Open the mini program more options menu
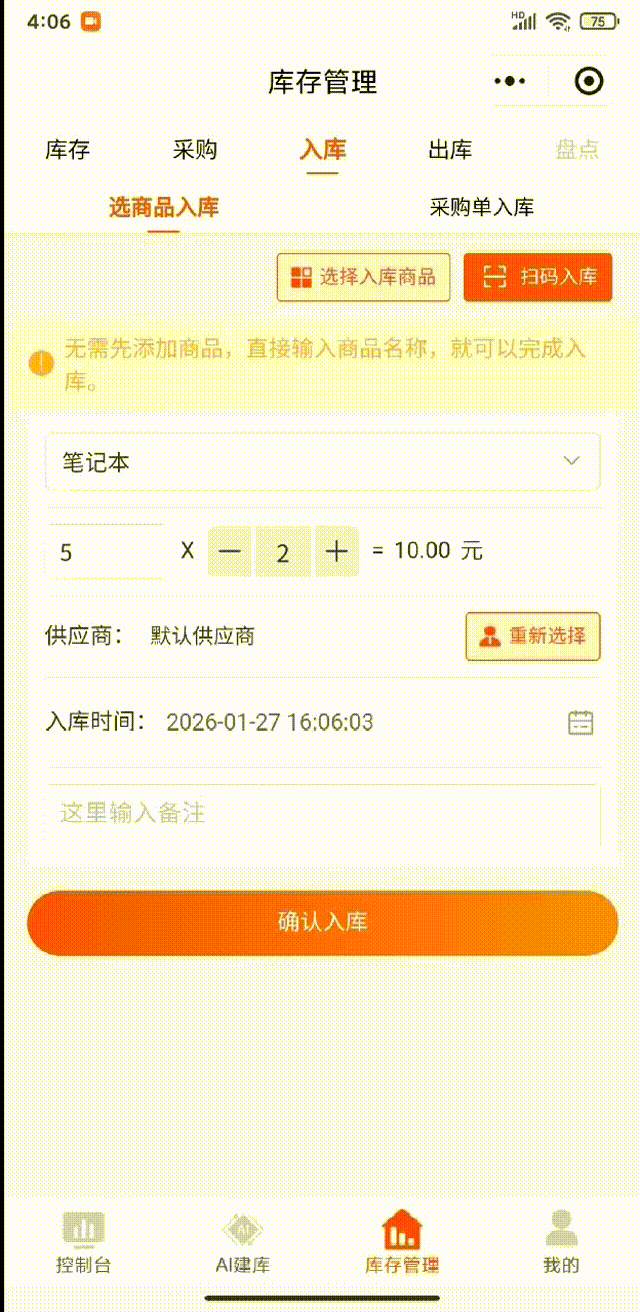640x1312 pixels. [510, 81]
